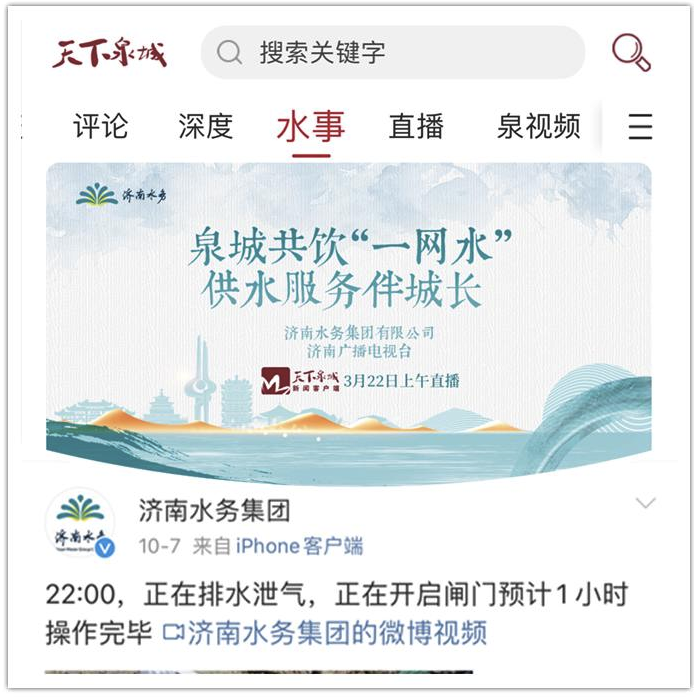Open the 泉城共饮一网水 live broadcast banner
The height and width of the screenshot is (698, 694).
(x=348, y=310)
